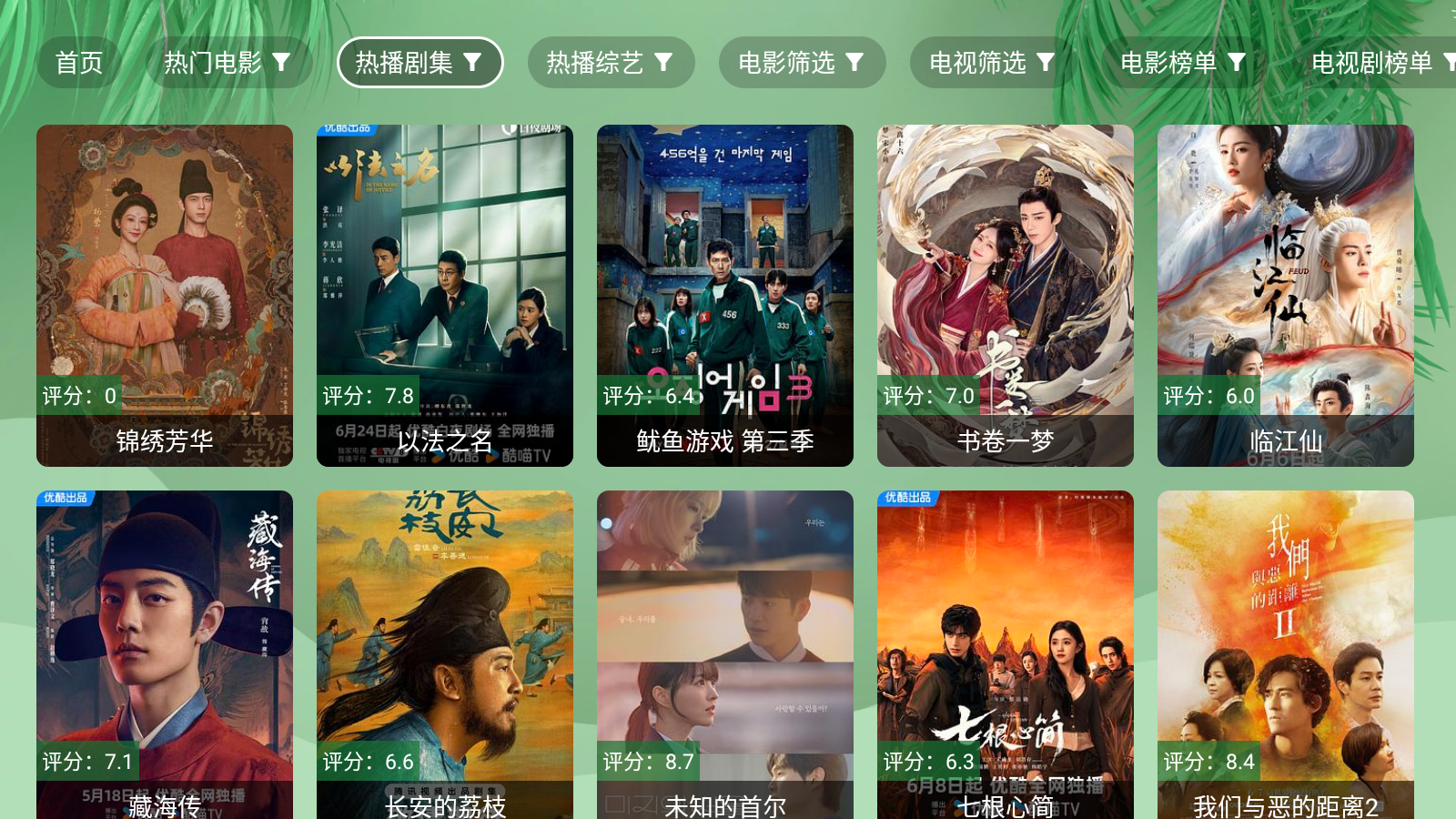Open the 七根心简 series card
The image size is (1456, 819).
point(1006,655)
